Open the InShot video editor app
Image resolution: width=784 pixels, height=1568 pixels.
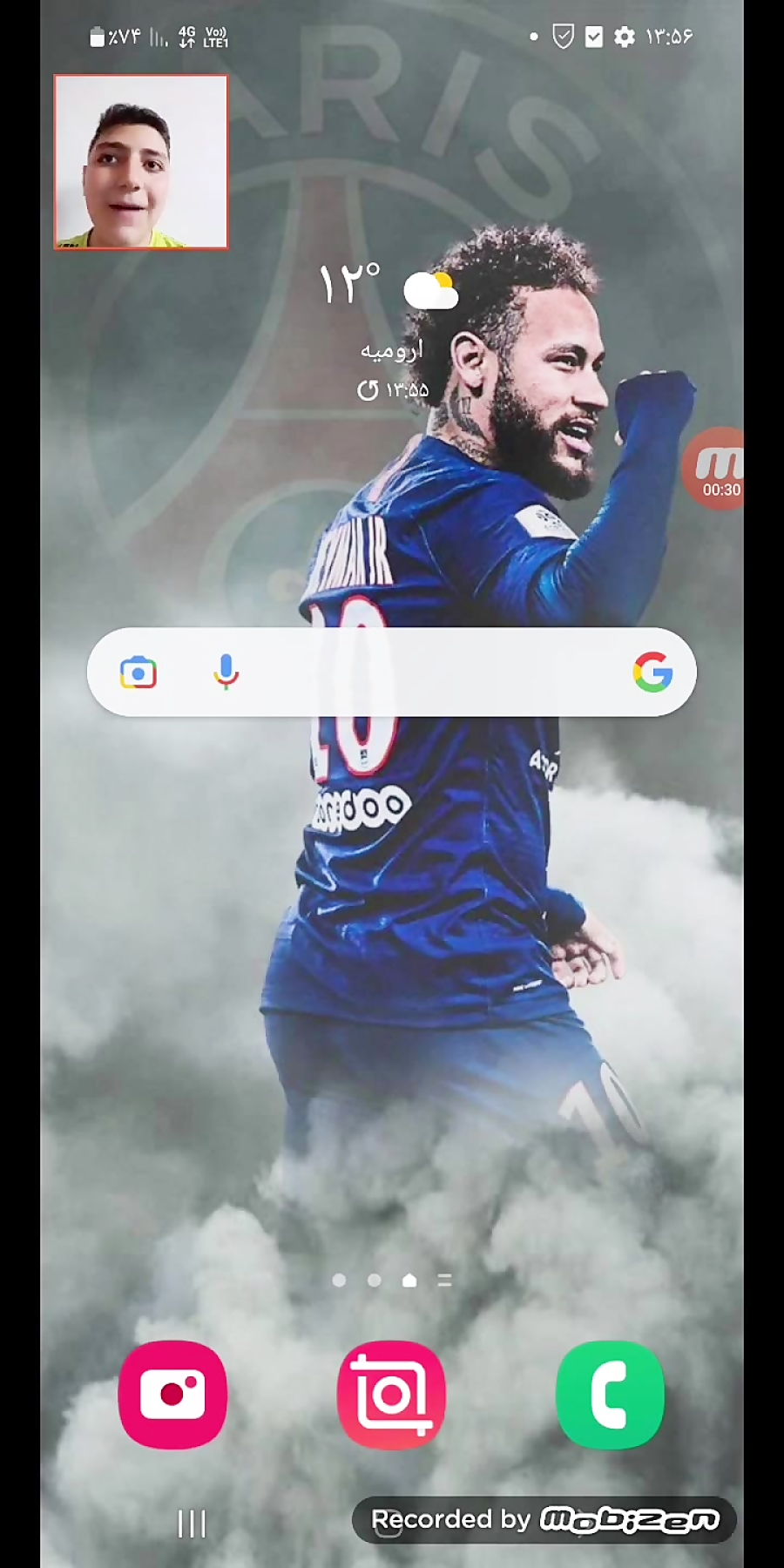tap(391, 1395)
